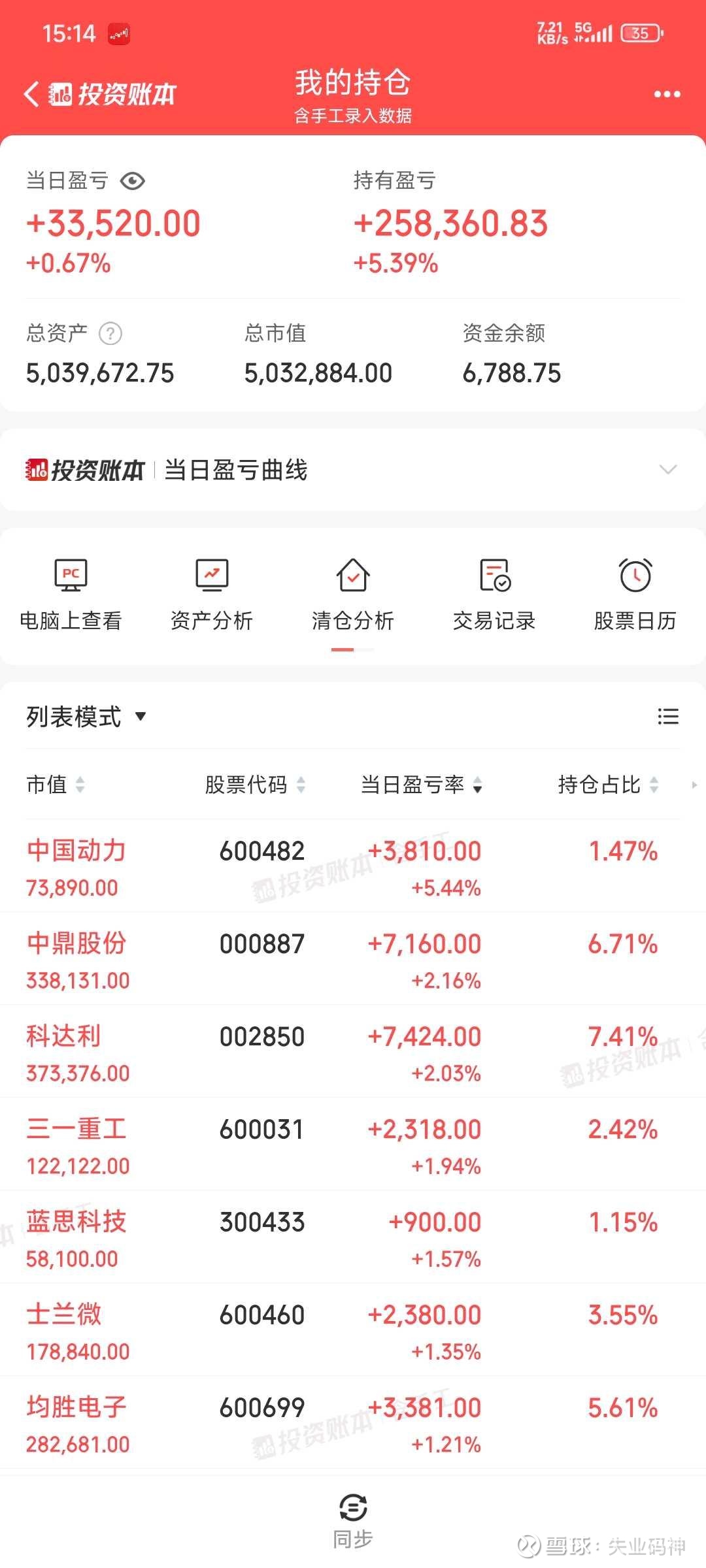Tap the list settings icon beside 列表模式
Screen dimensions: 706x1568
pyautogui.click(x=667, y=717)
